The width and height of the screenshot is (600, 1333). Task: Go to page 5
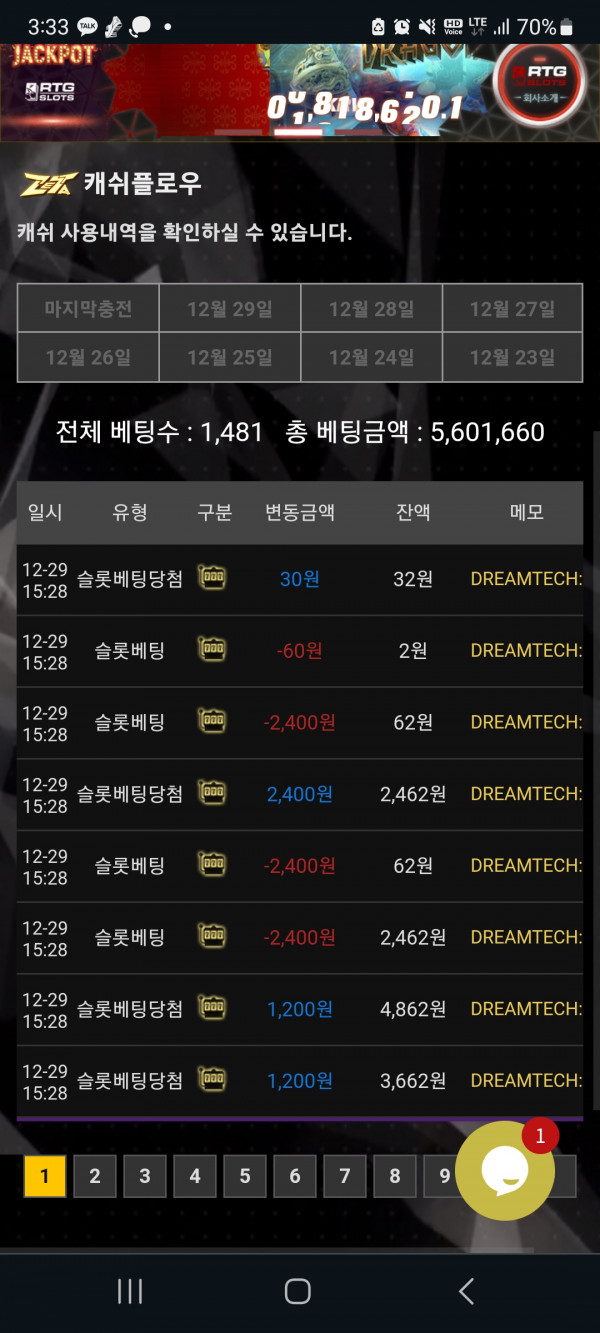tap(245, 1176)
